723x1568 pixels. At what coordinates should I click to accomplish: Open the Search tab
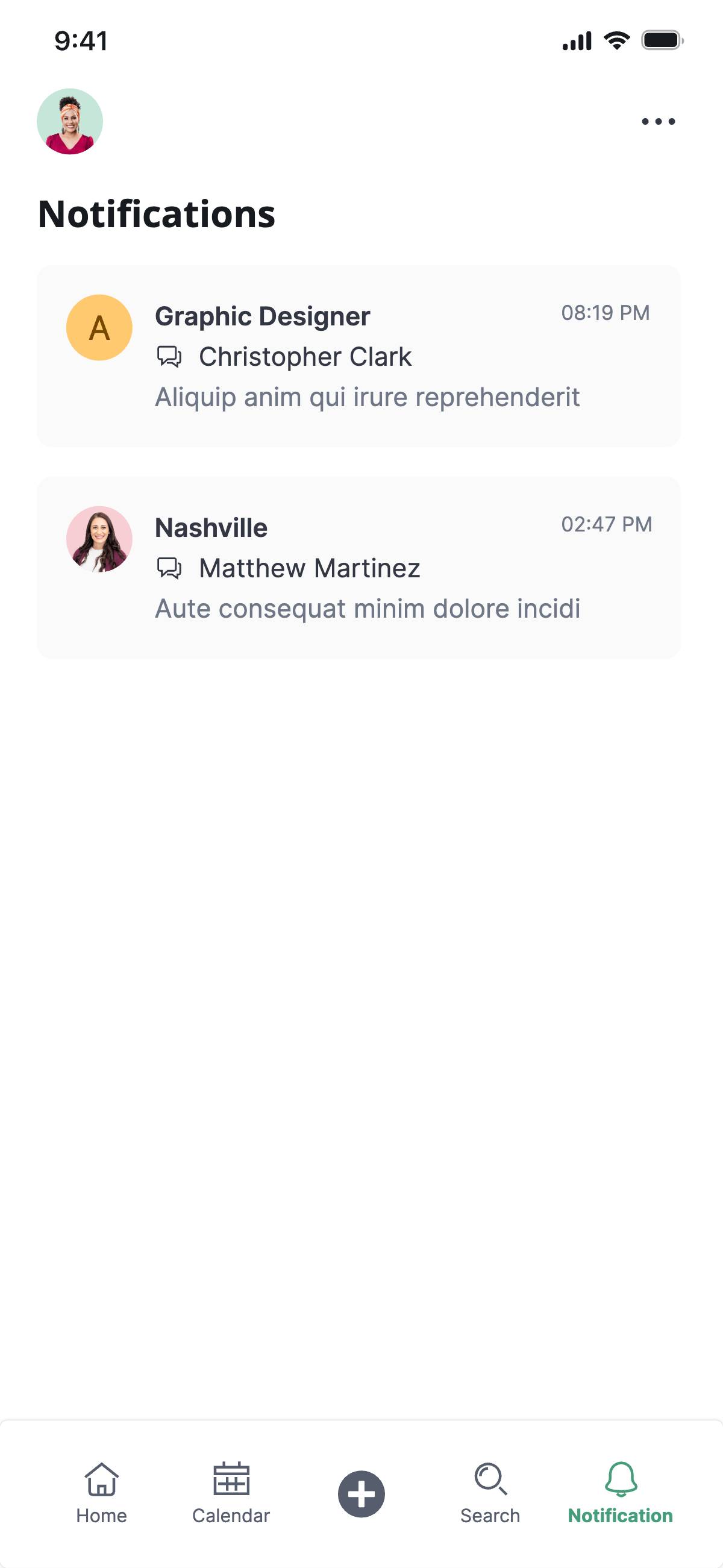click(490, 1493)
